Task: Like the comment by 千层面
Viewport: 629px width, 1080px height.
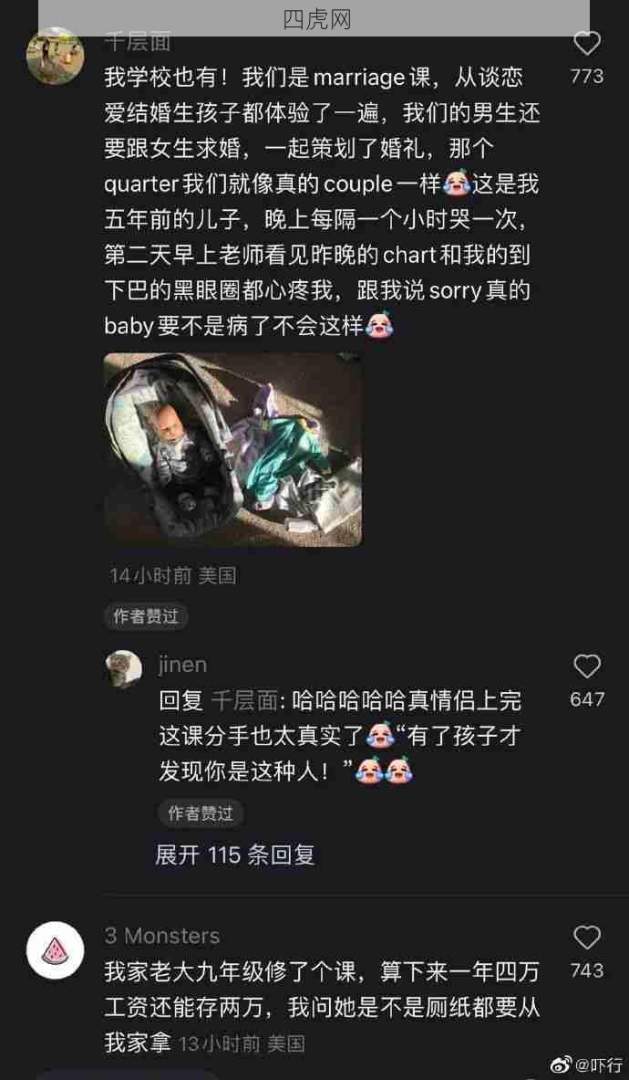Action: (587, 44)
